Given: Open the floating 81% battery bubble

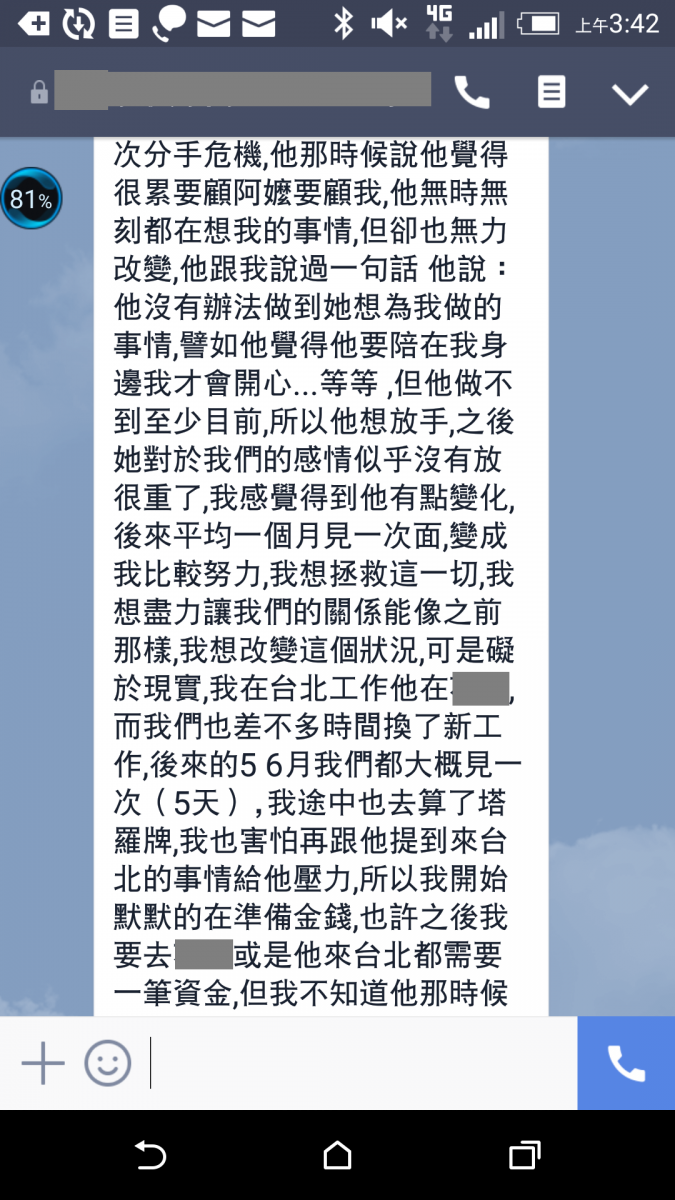Looking at the screenshot, I should tap(31, 199).
